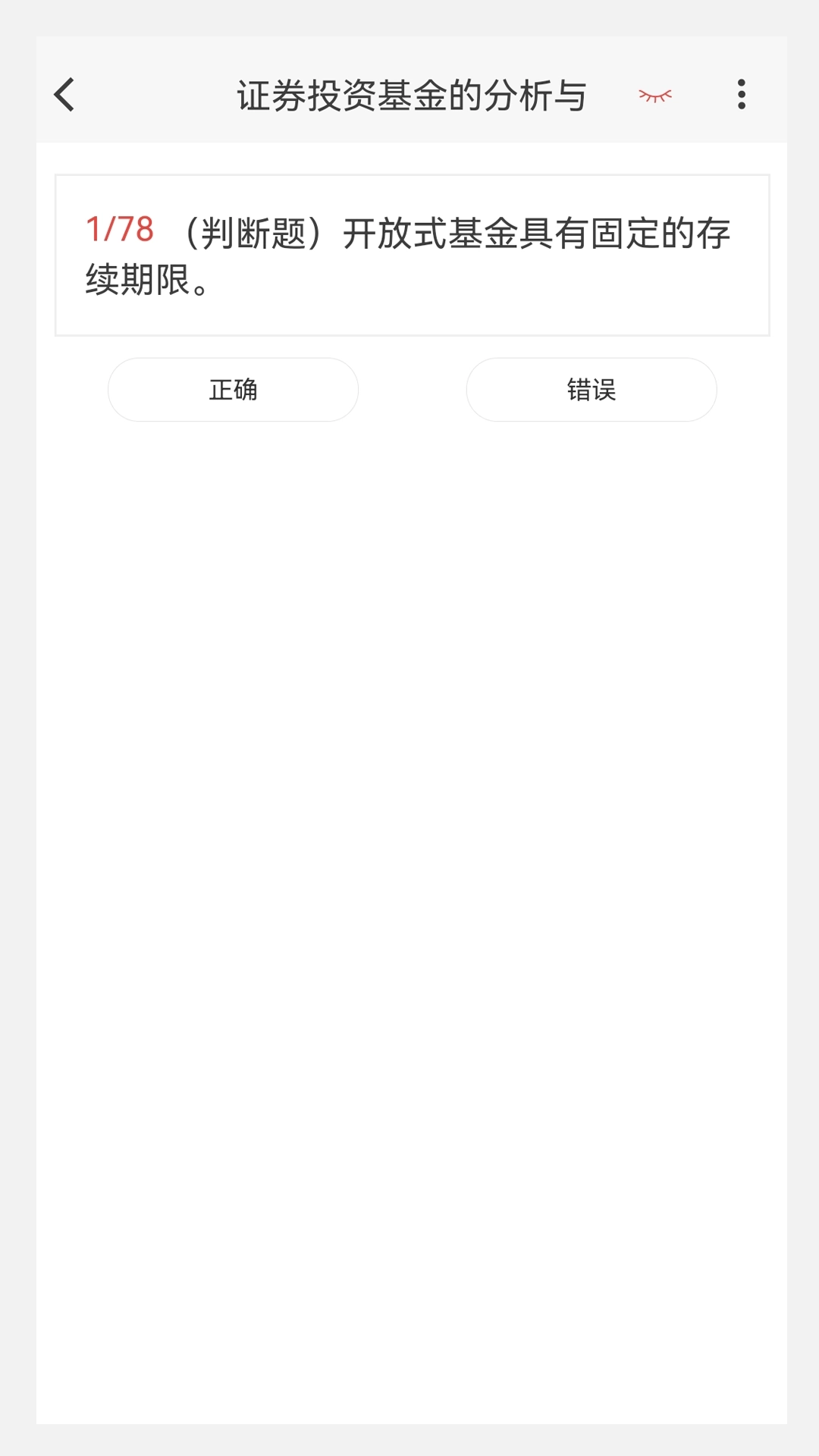Click the red 1/78 progress counter
Viewport: 819px width, 1456px height.
click(x=119, y=232)
